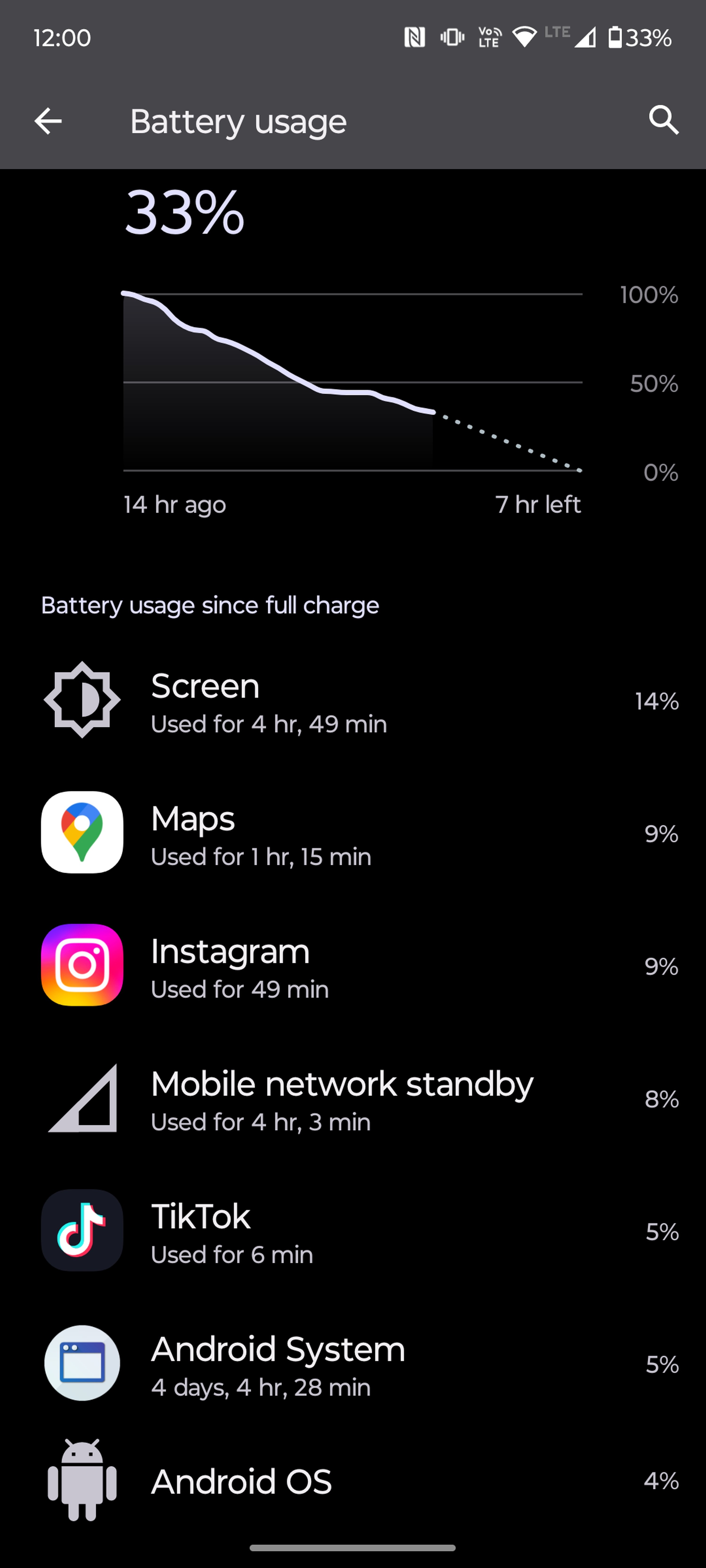Open Instagram battery usage entry
Viewport: 706px width, 1568px height.
tap(353, 965)
